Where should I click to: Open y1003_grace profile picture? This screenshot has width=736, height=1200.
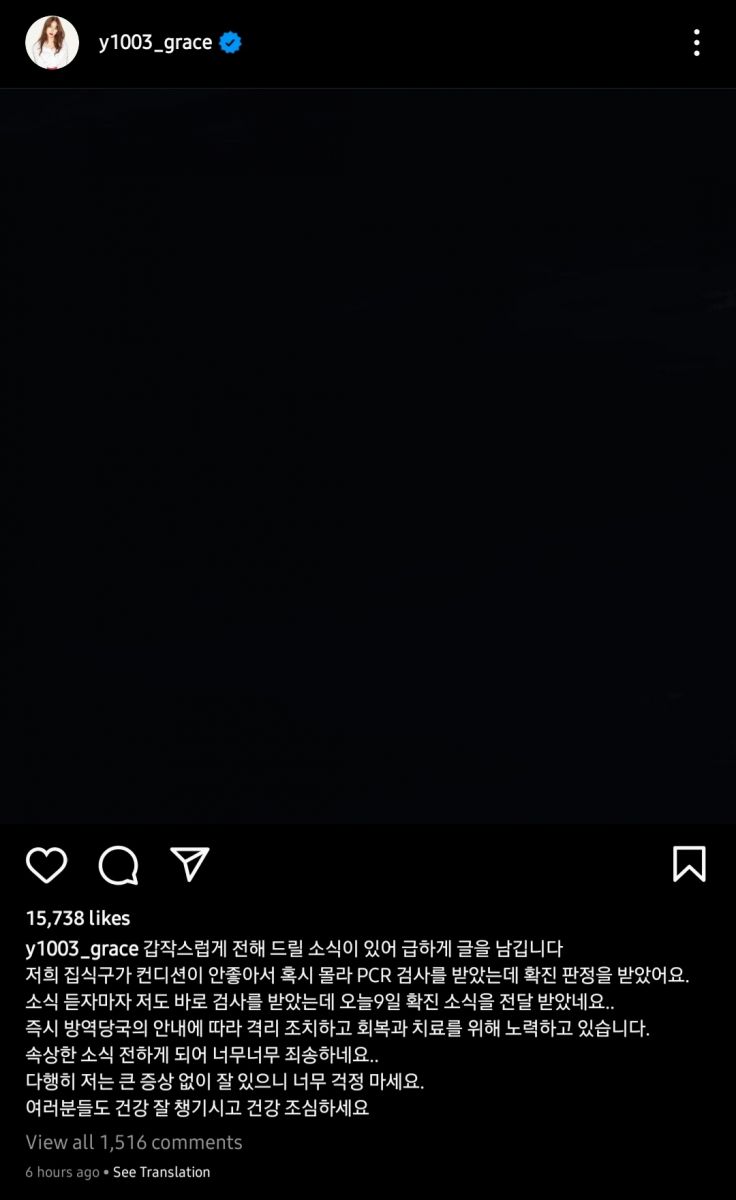tap(52, 42)
